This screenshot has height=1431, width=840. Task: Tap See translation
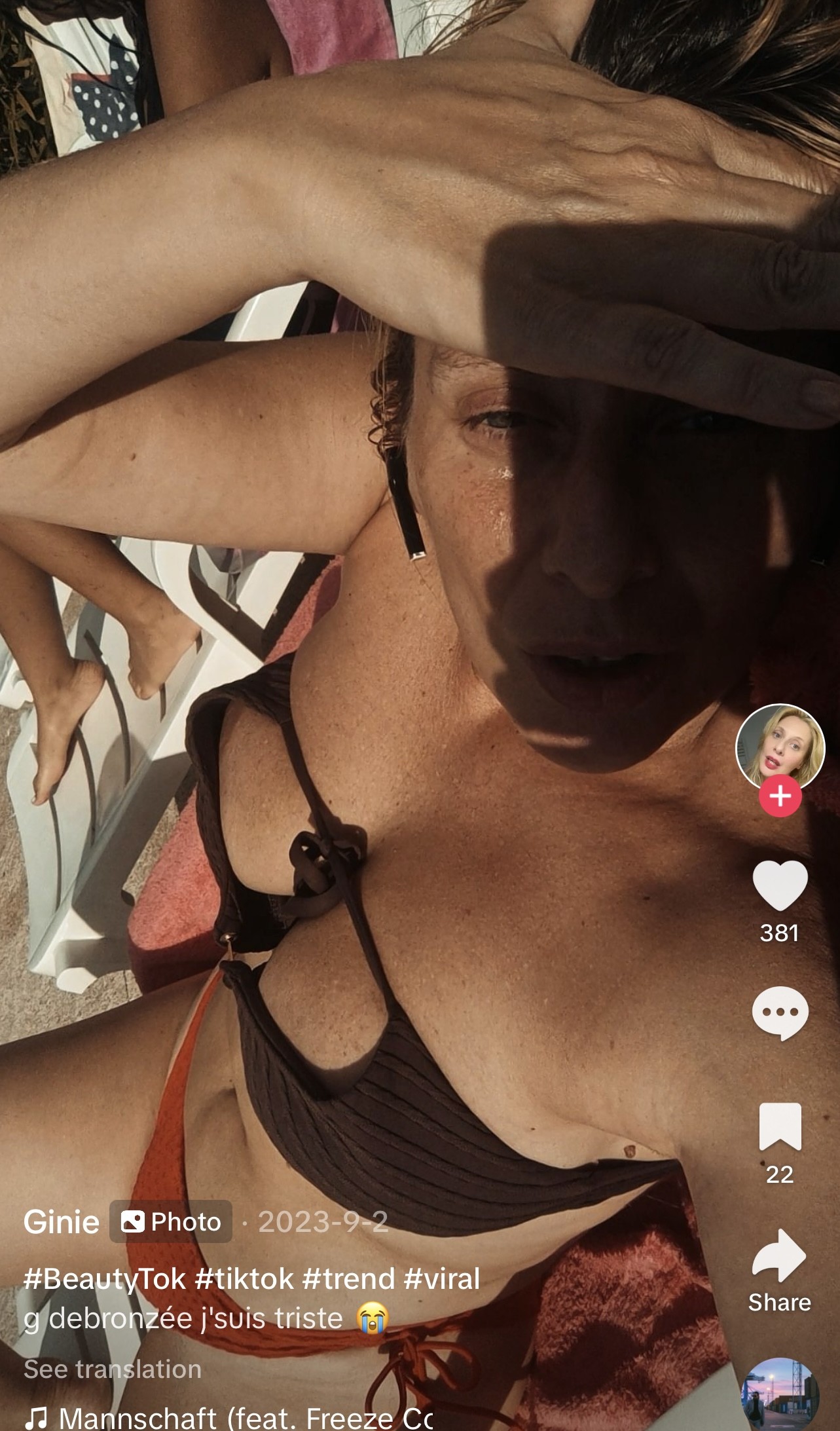click(x=113, y=1369)
